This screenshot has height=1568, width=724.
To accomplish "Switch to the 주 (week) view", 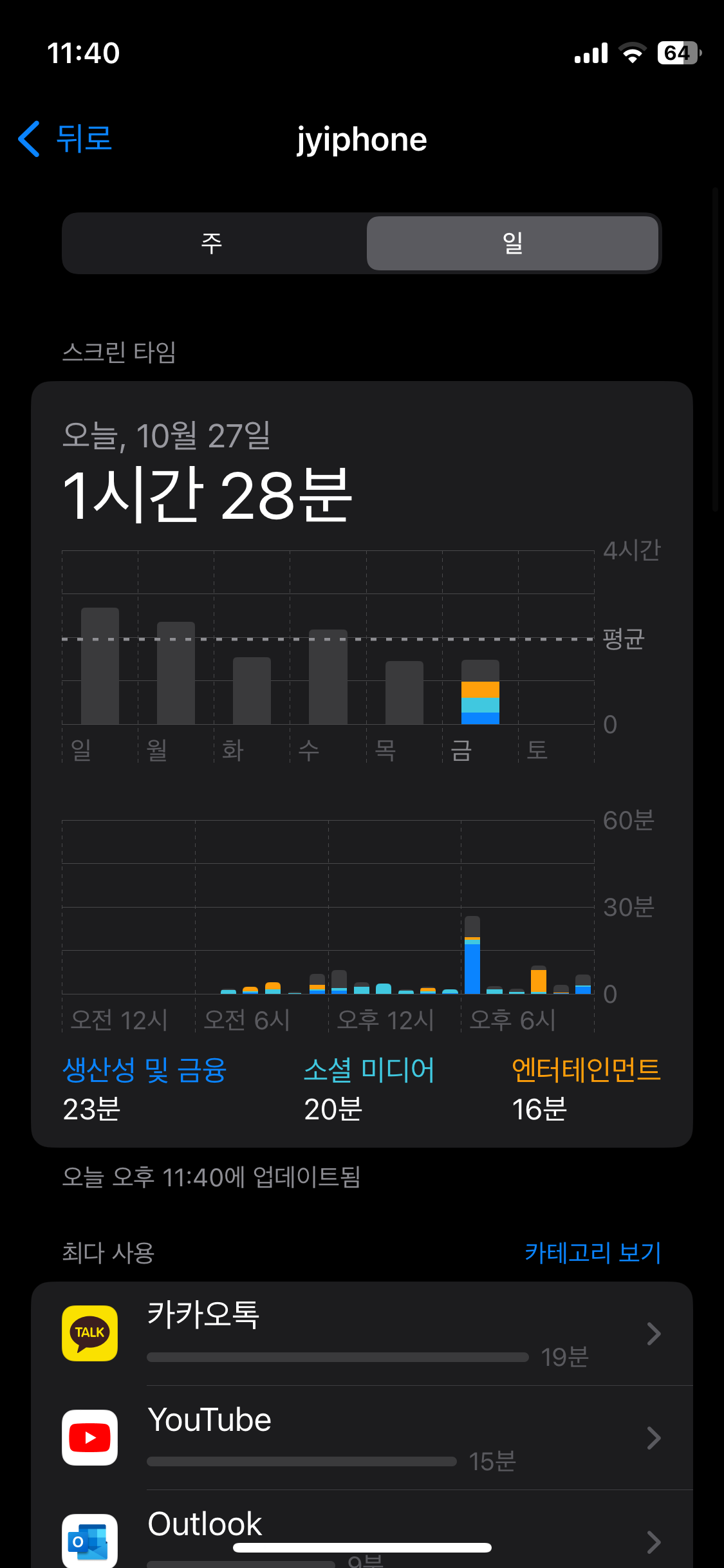I will (x=212, y=243).
